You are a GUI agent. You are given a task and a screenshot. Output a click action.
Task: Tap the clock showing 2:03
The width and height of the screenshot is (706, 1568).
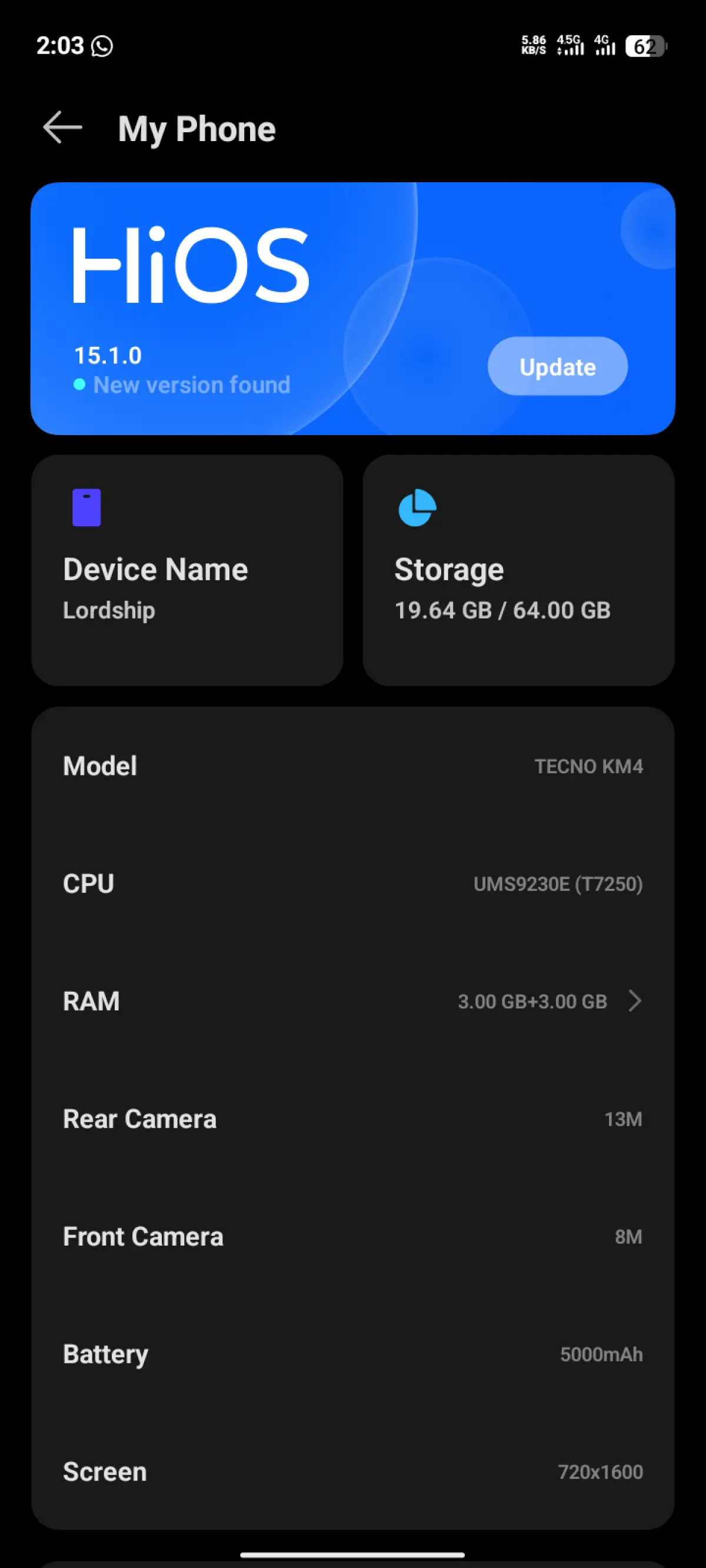point(61,46)
